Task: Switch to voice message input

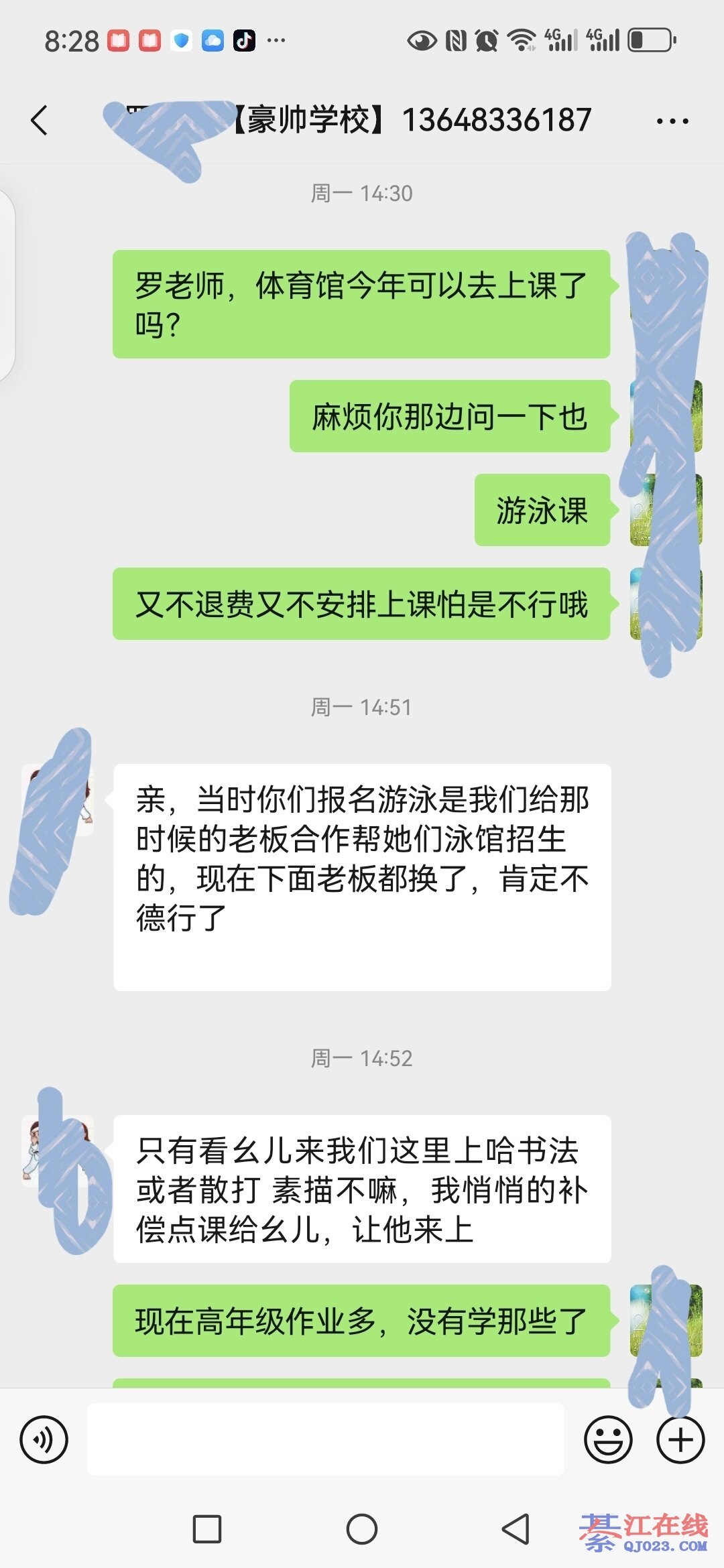Action: point(44,1439)
